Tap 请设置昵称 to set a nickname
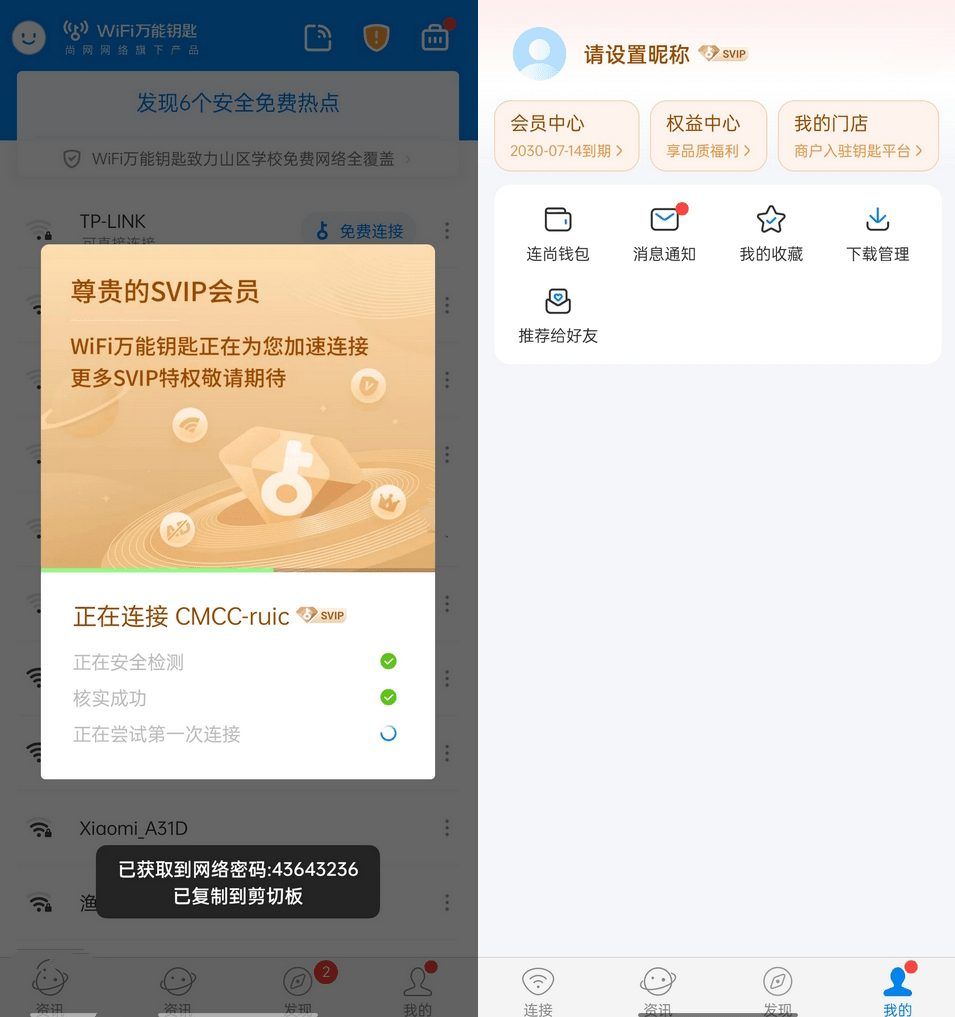Image resolution: width=955 pixels, height=1017 pixels. point(637,54)
